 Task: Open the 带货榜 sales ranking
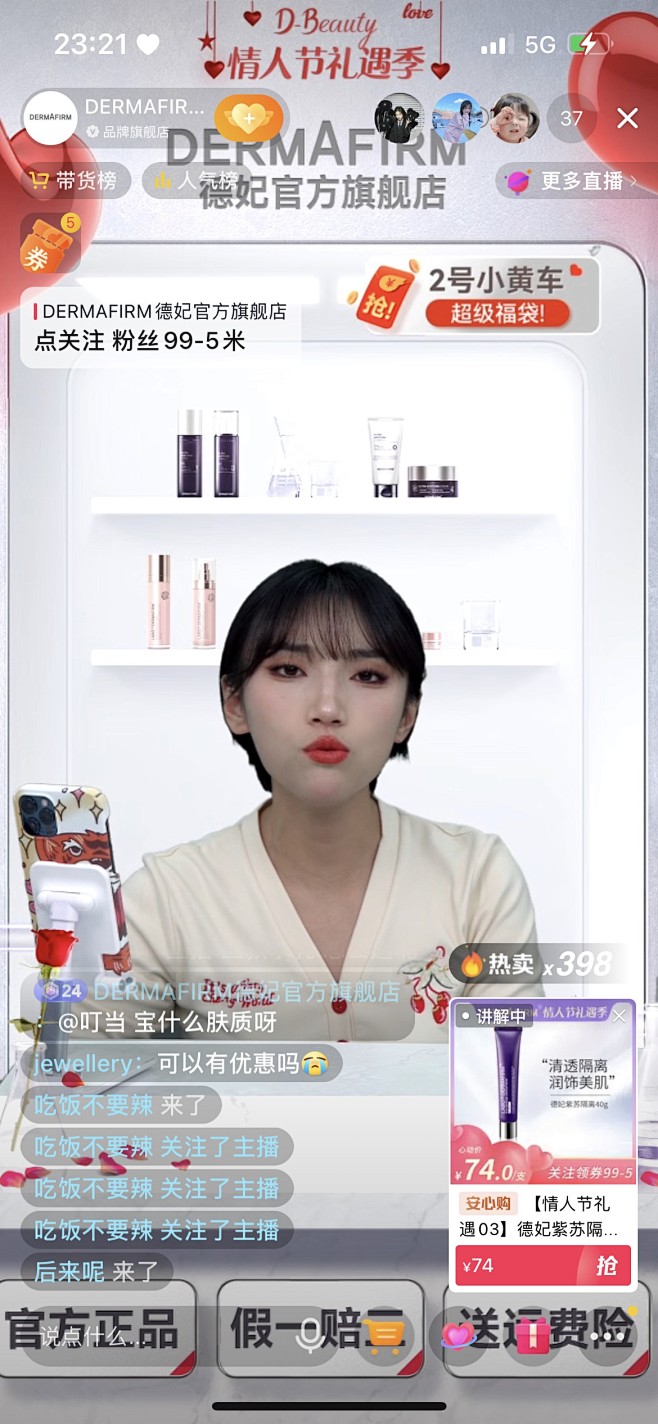click(74, 181)
